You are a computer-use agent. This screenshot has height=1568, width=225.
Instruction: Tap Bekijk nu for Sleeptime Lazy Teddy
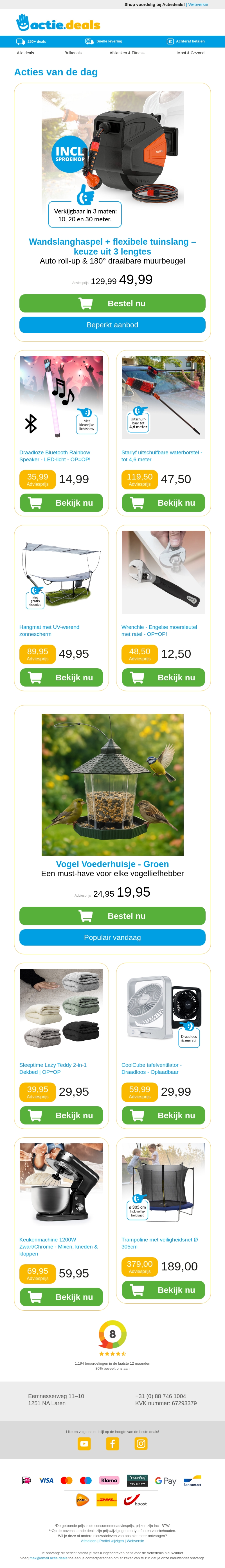pyautogui.click(x=61, y=1115)
